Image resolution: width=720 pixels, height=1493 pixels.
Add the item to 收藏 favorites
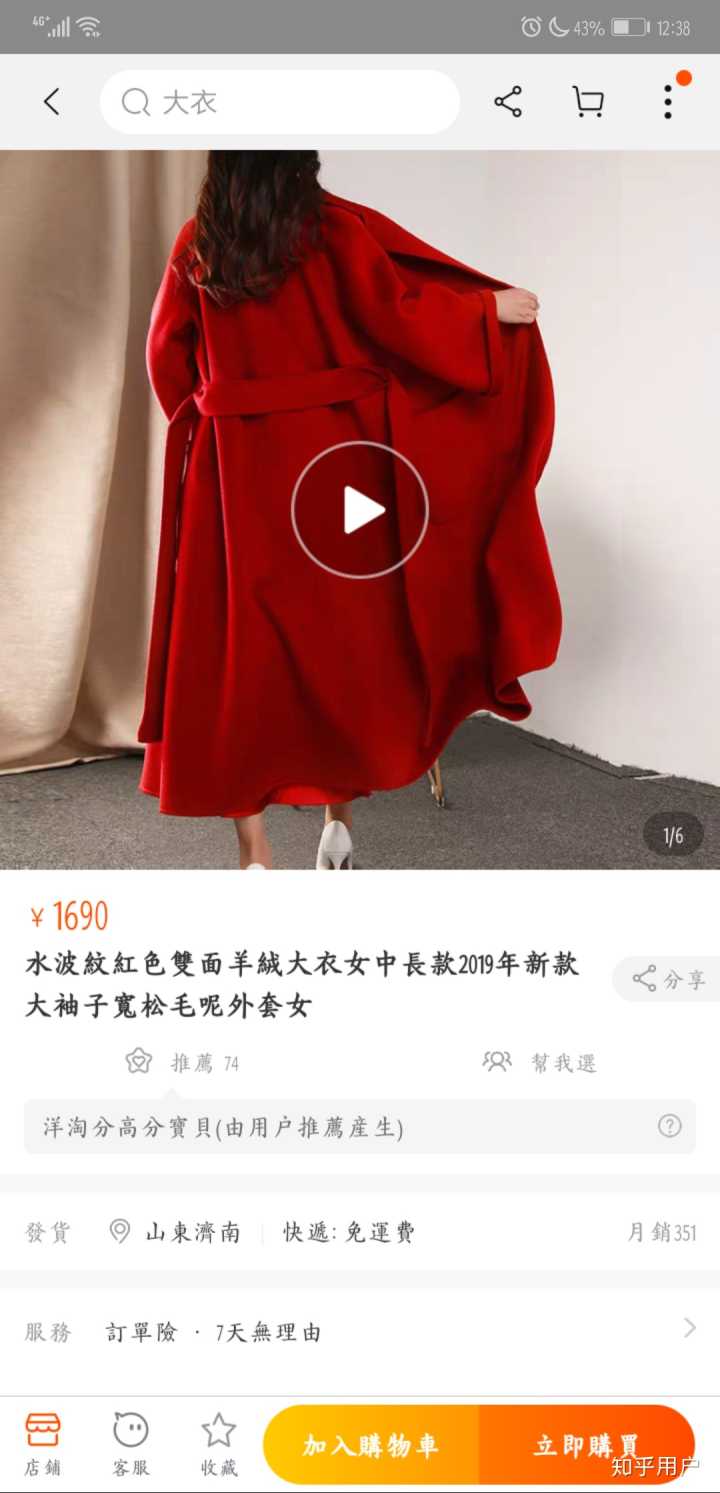[x=218, y=1444]
